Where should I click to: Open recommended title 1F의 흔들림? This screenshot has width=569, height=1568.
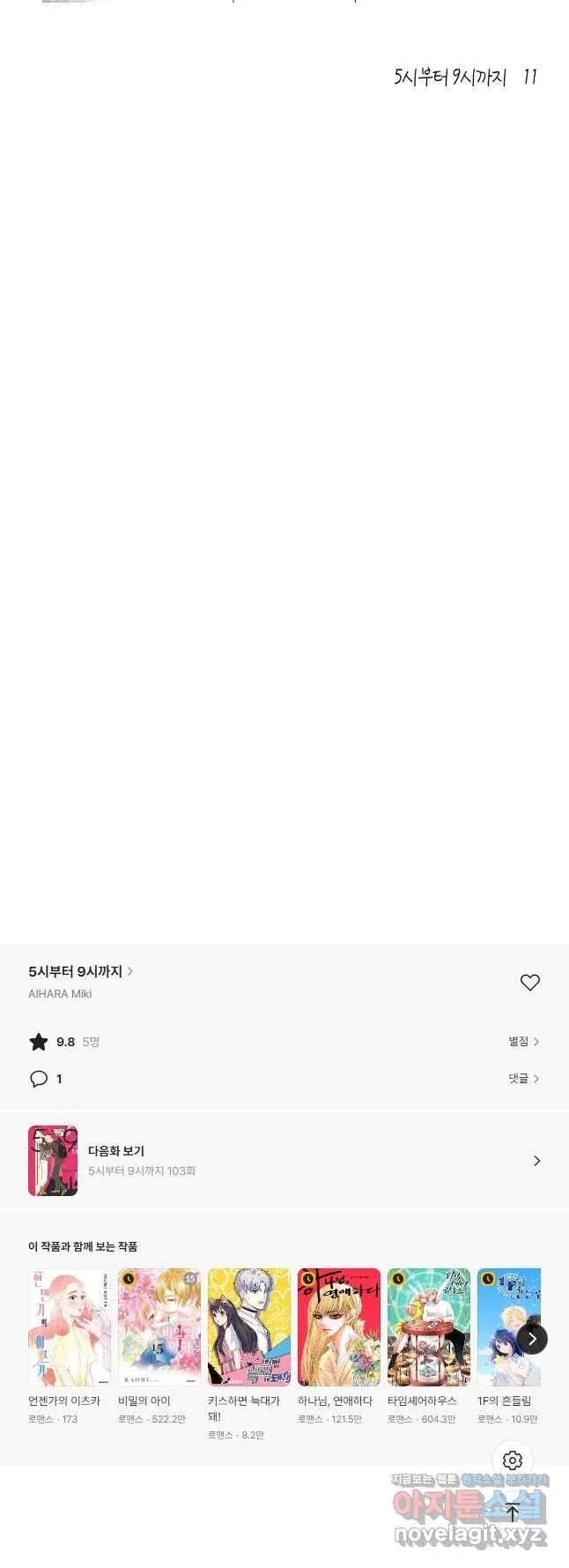pyautogui.click(x=507, y=1328)
